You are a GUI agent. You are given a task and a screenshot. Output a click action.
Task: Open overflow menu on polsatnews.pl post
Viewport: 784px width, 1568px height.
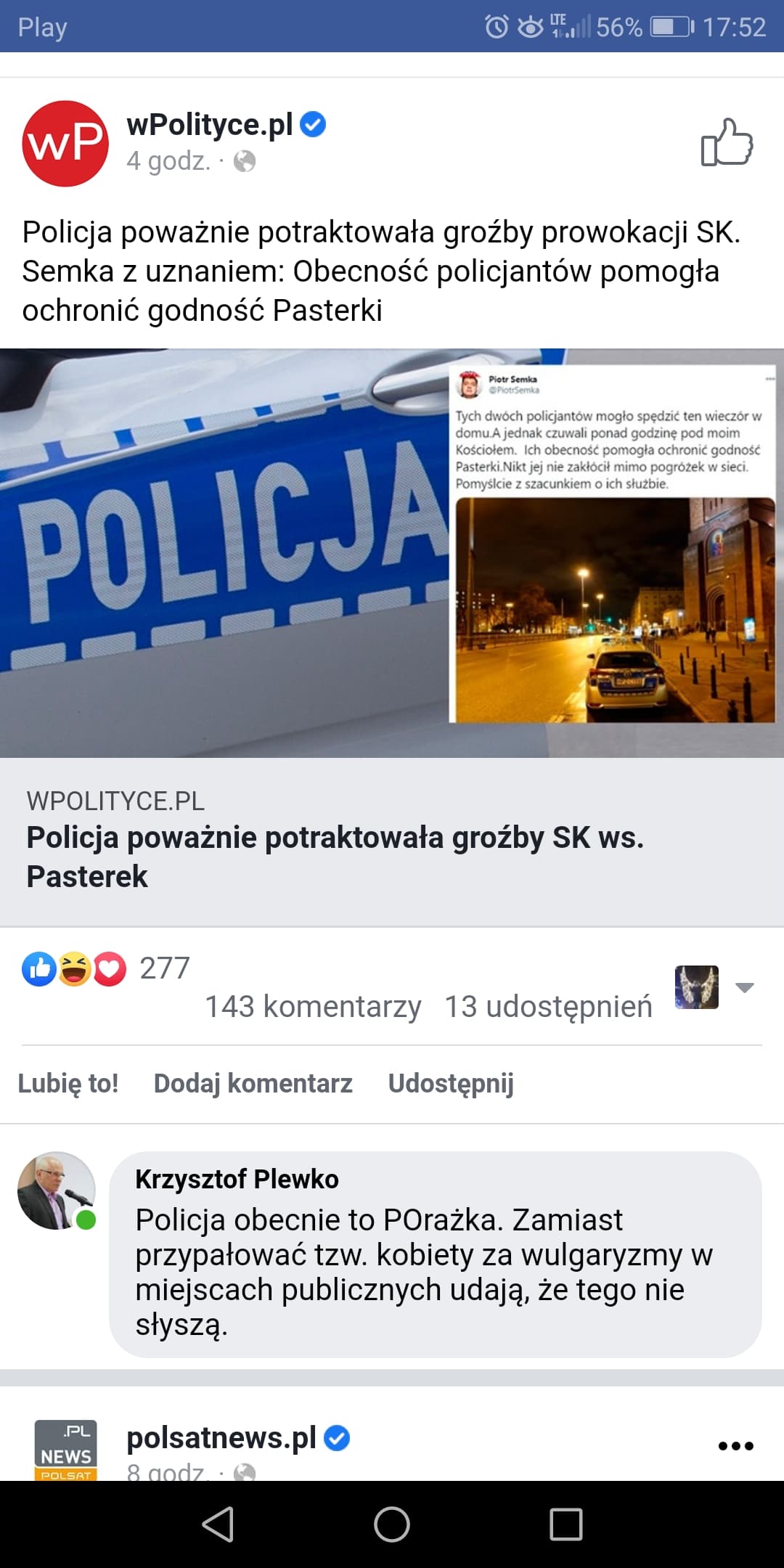(x=735, y=1445)
